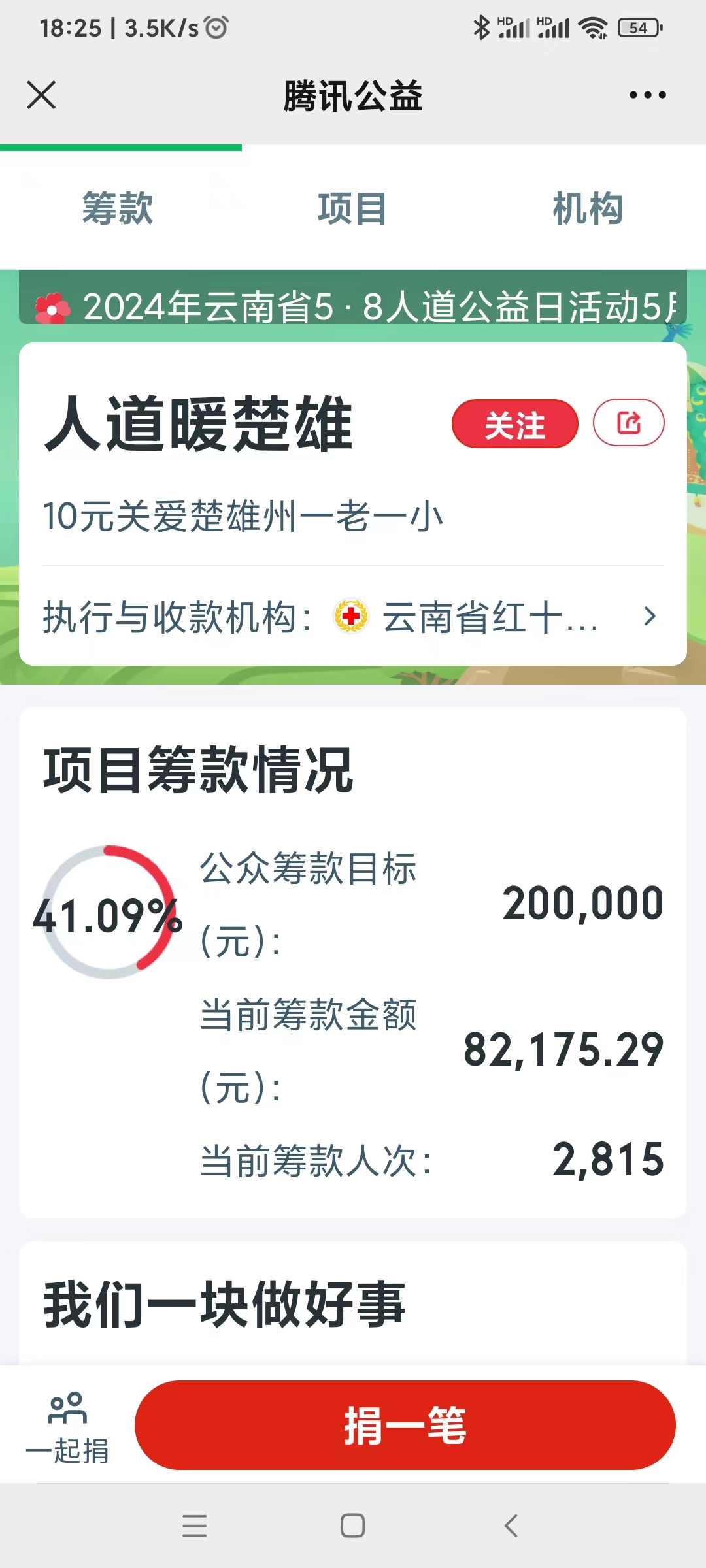706x1568 pixels.
Task: Go to the system home screen
Action: 352,1526
